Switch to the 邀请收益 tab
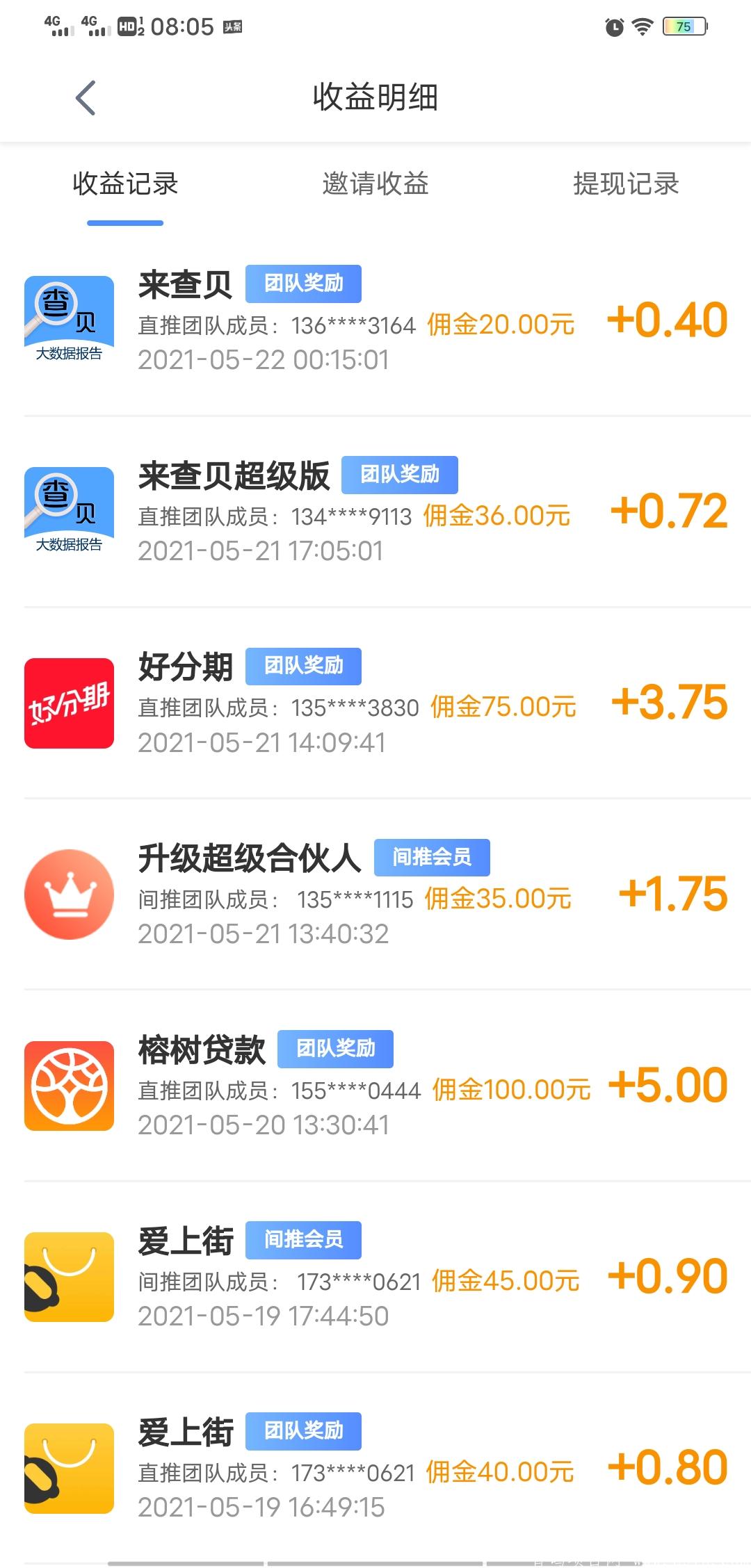The image size is (751, 1568). [375, 184]
